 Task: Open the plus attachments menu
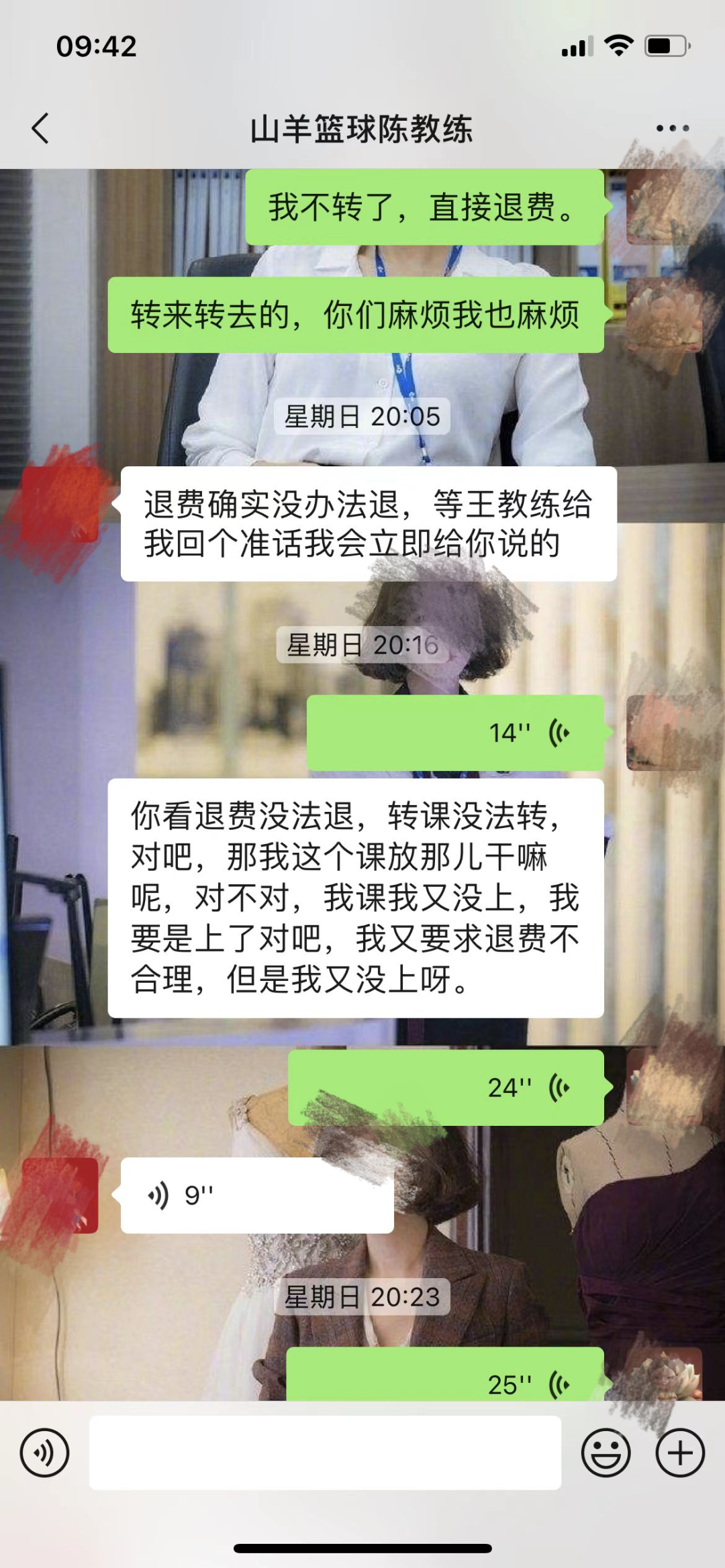[x=680, y=1453]
